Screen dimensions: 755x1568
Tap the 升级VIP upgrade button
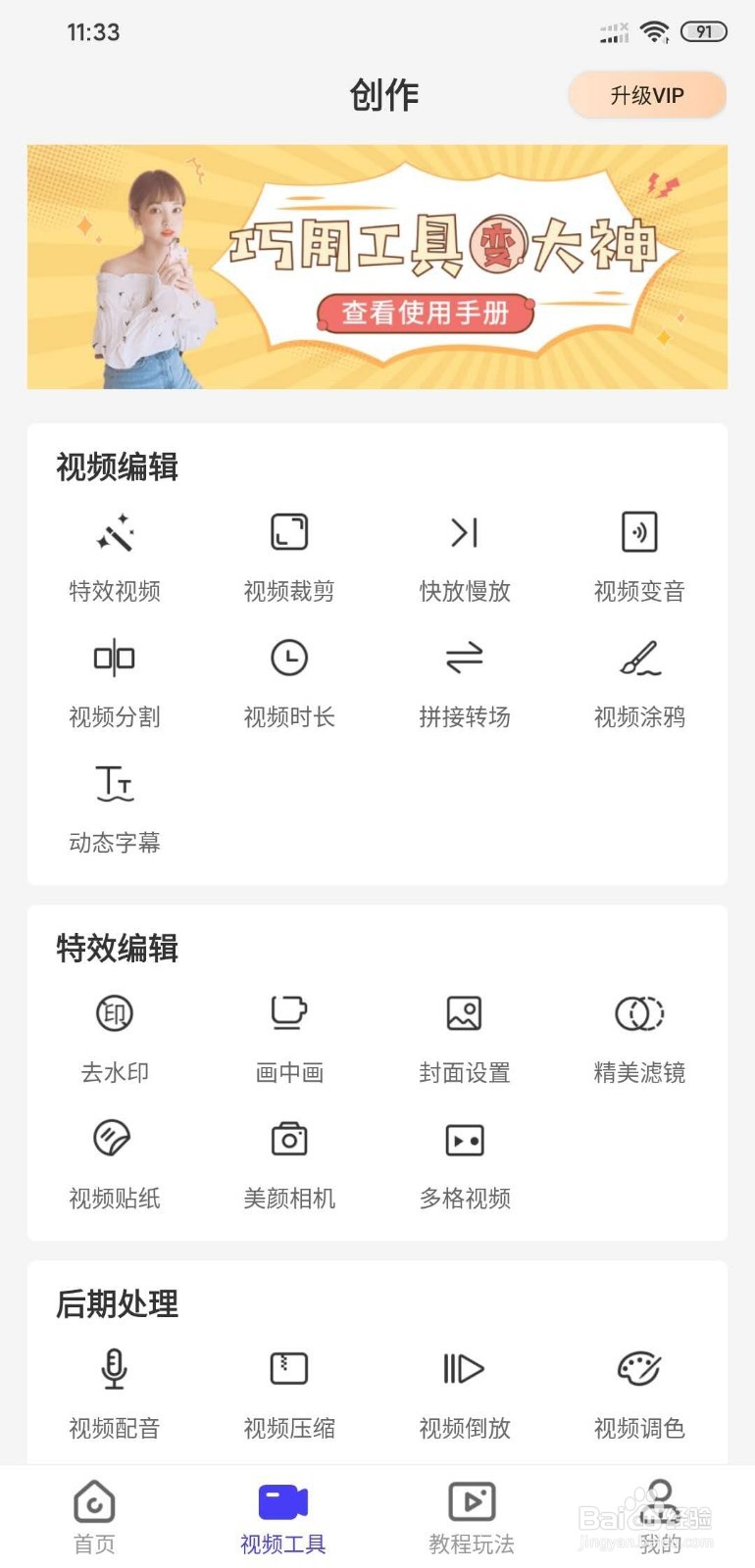tap(646, 95)
